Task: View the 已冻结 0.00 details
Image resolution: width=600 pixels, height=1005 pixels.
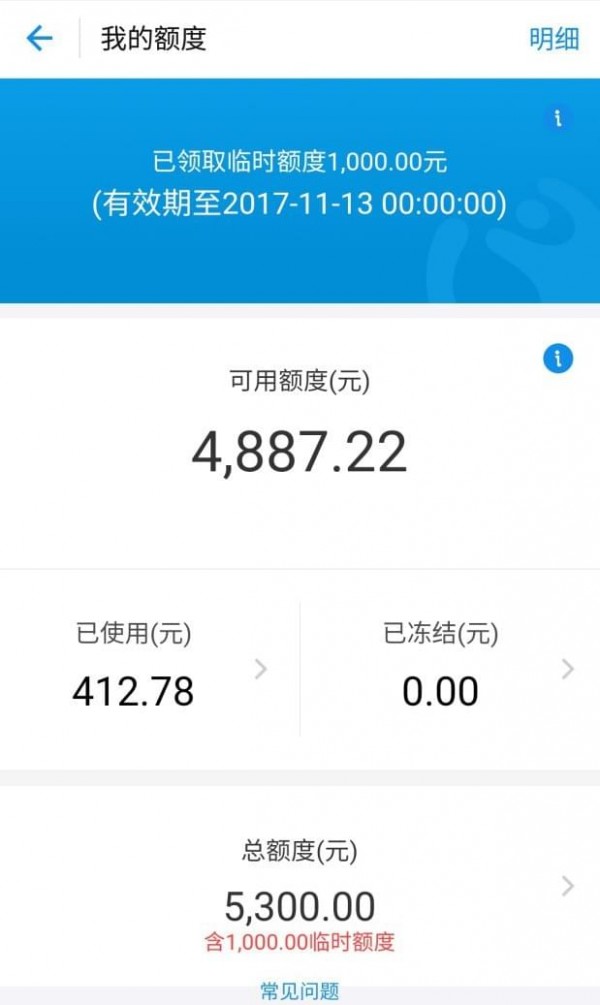Action: [x=450, y=669]
